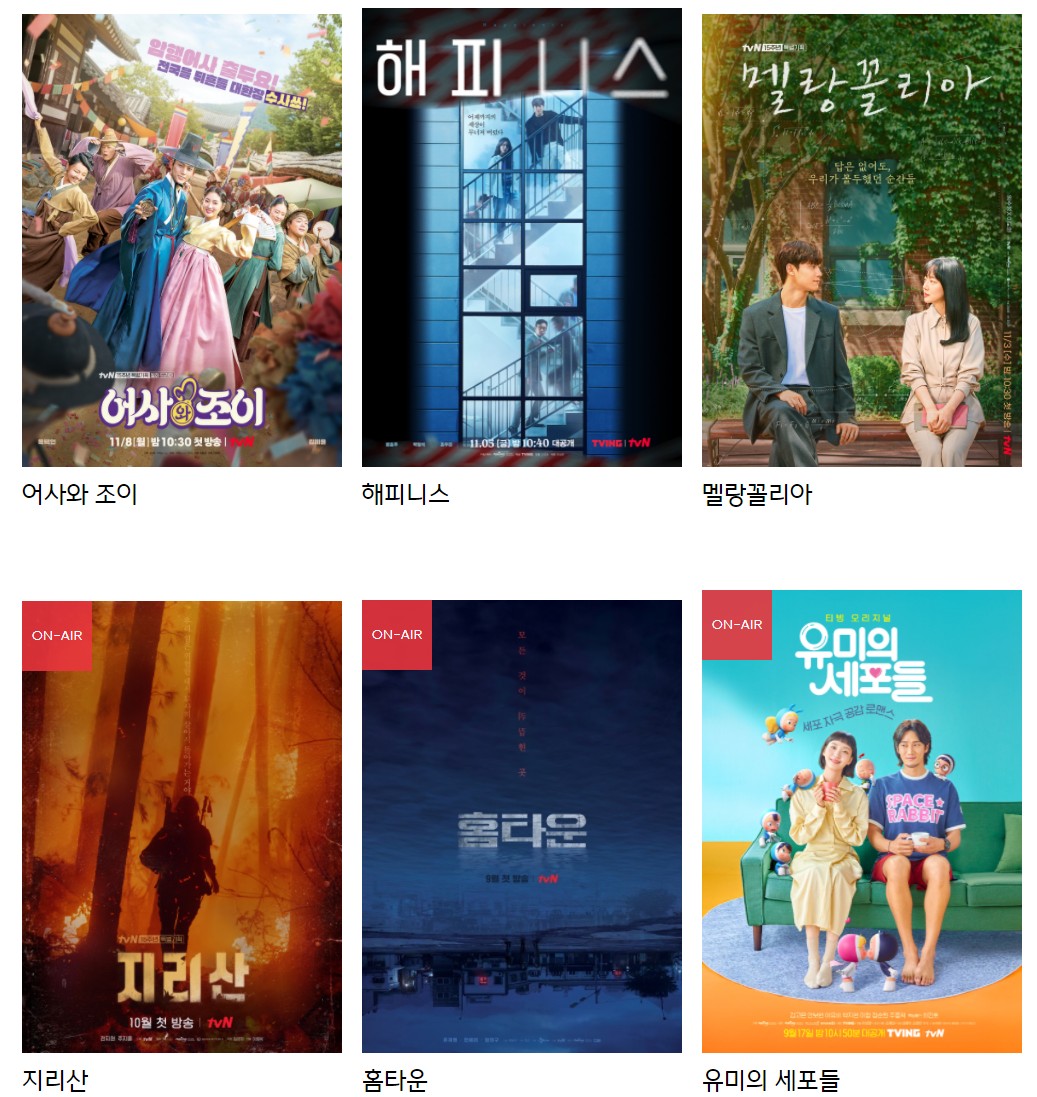Image resolution: width=1037 pixels, height=1097 pixels.
Task: Open the 어사와 조이 drama poster
Action: pyautogui.click(x=181, y=240)
